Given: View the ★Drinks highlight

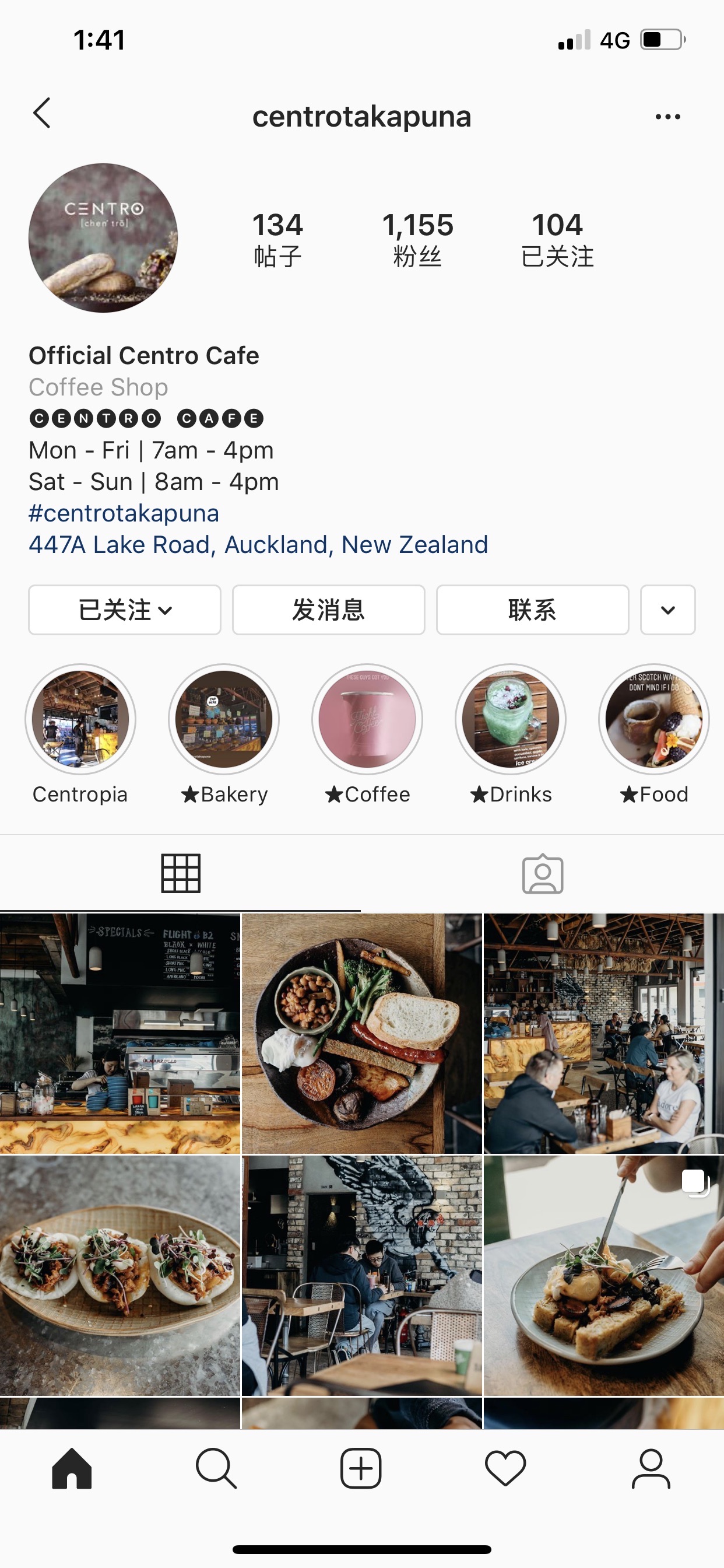Looking at the screenshot, I should (511, 719).
